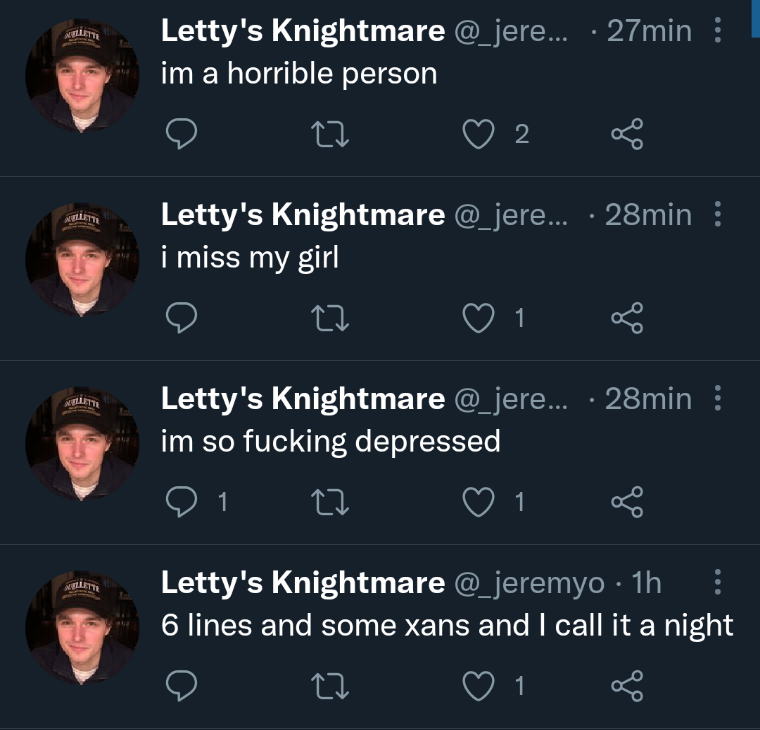Open overflow menu on '6 lines and some xans' tweet
Image resolution: width=760 pixels, height=730 pixels.
pos(717,583)
